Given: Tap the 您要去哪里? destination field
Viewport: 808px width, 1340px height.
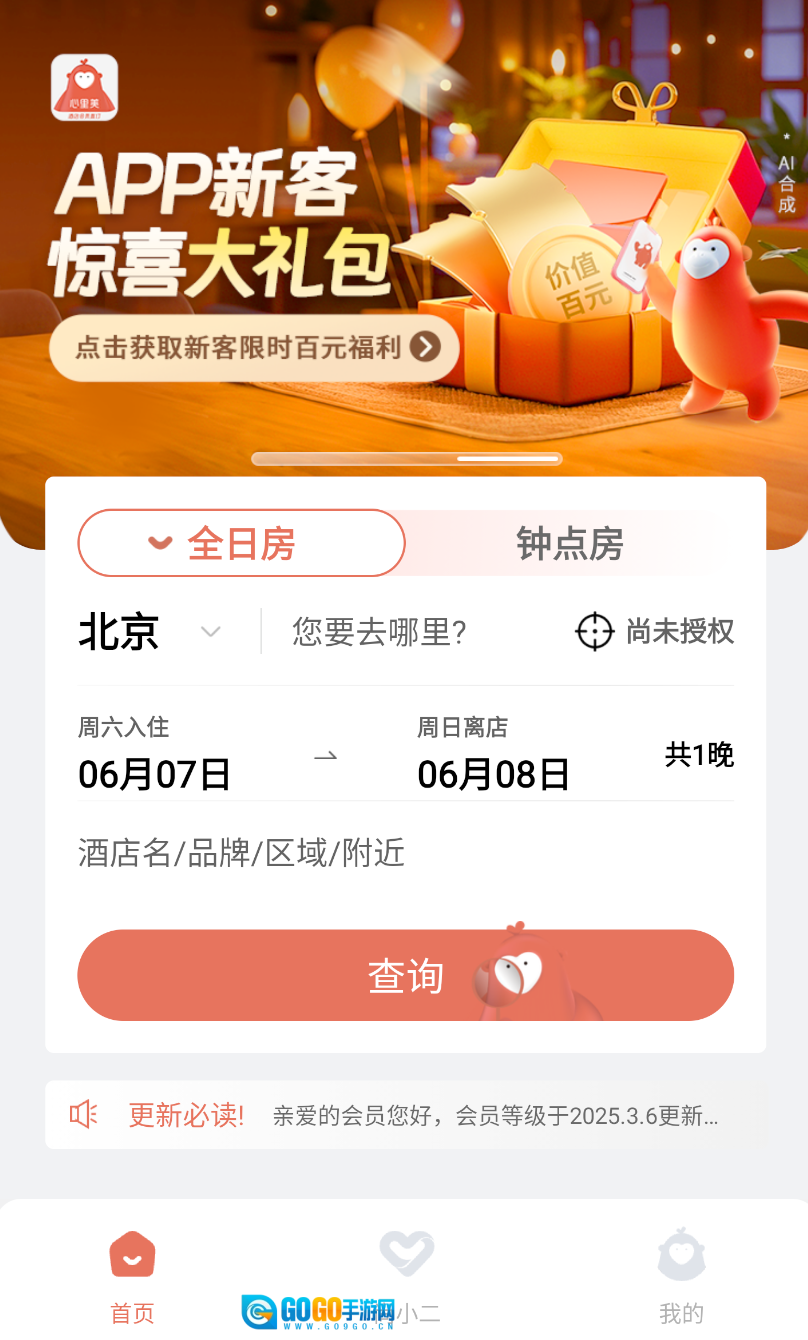Looking at the screenshot, I should click(x=380, y=632).
